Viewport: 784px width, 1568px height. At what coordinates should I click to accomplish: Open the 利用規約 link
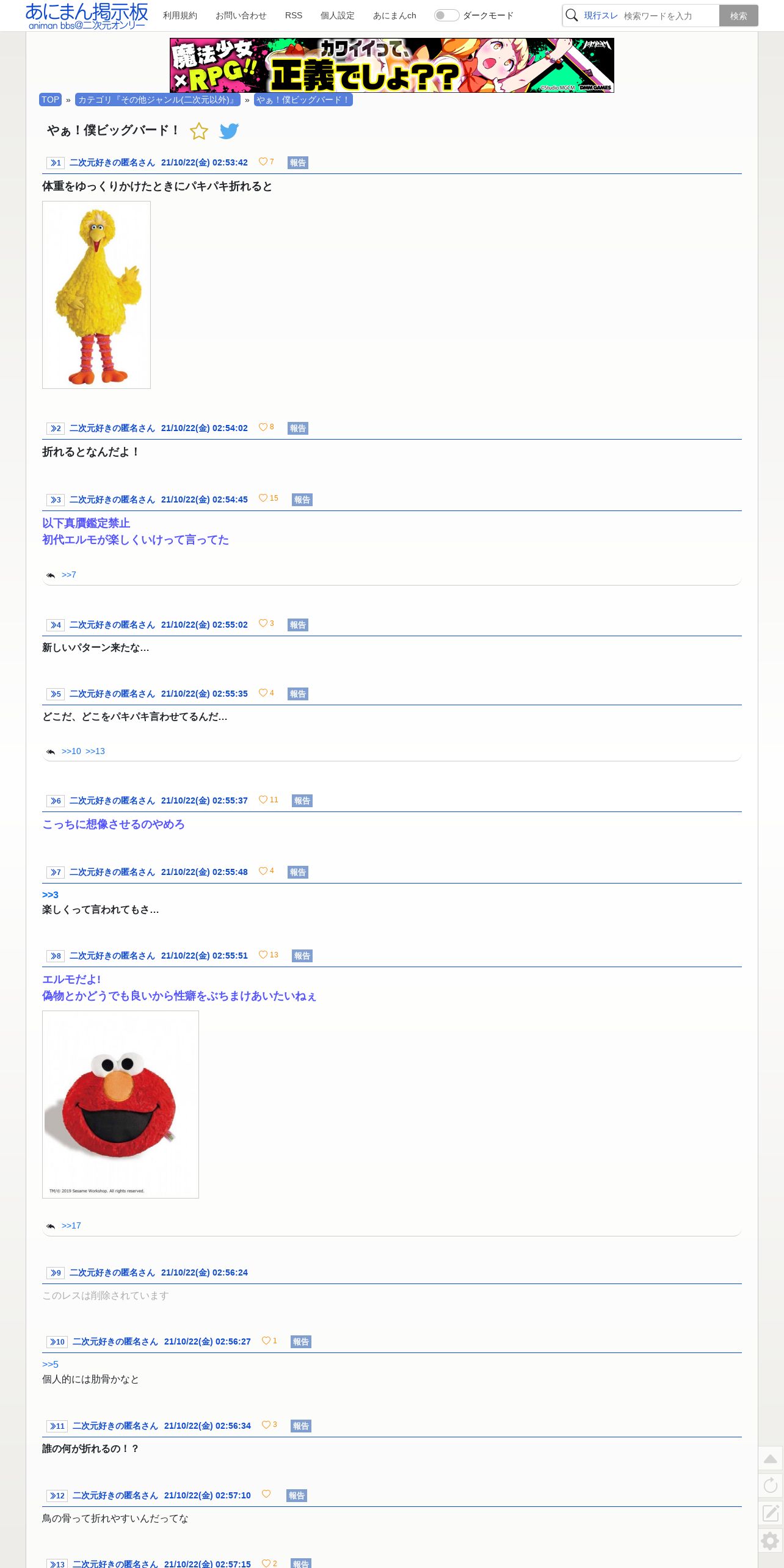[180, 15]
